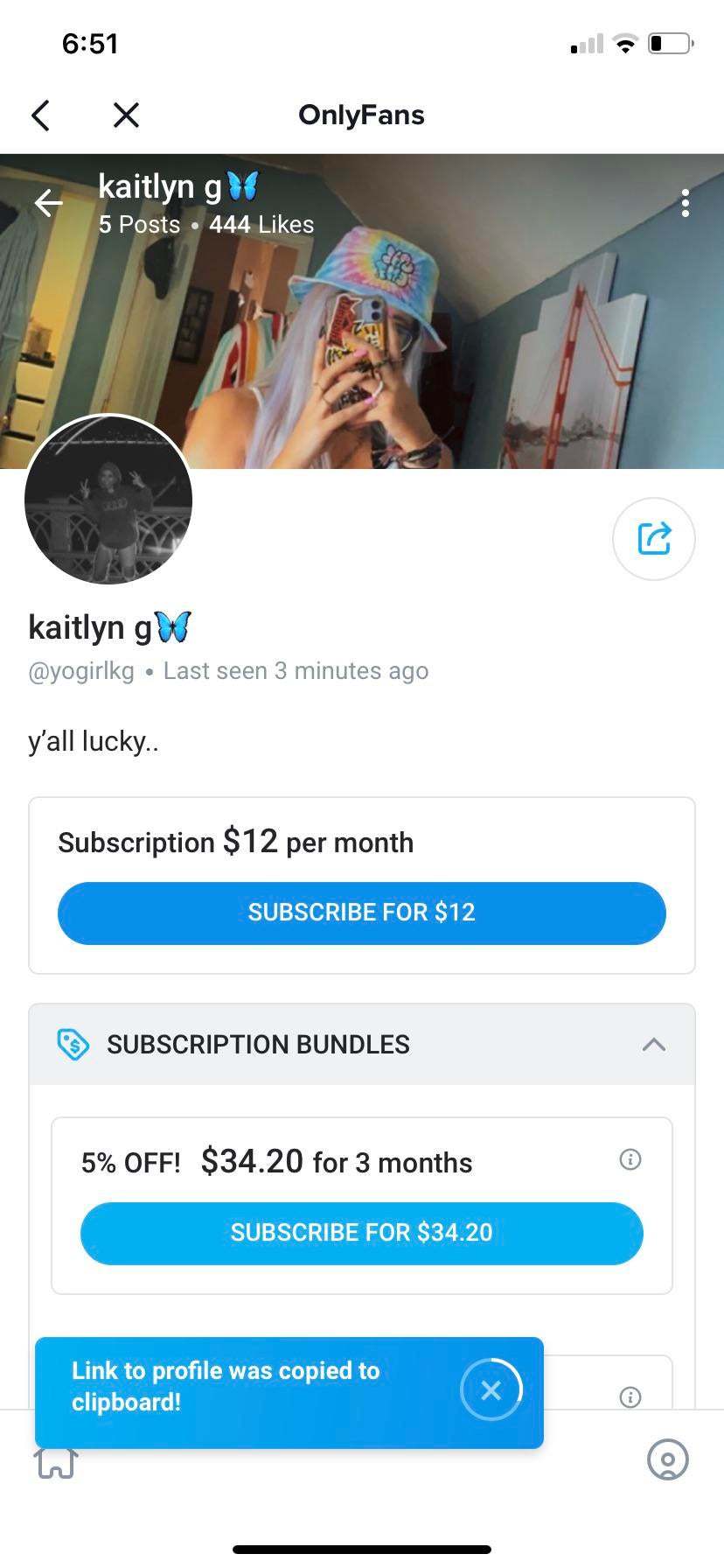Image resolution: width=724 pixels, height=1568 pixels.
Task: Tap the OnlyFans title in the header
Action: [361, 115]
